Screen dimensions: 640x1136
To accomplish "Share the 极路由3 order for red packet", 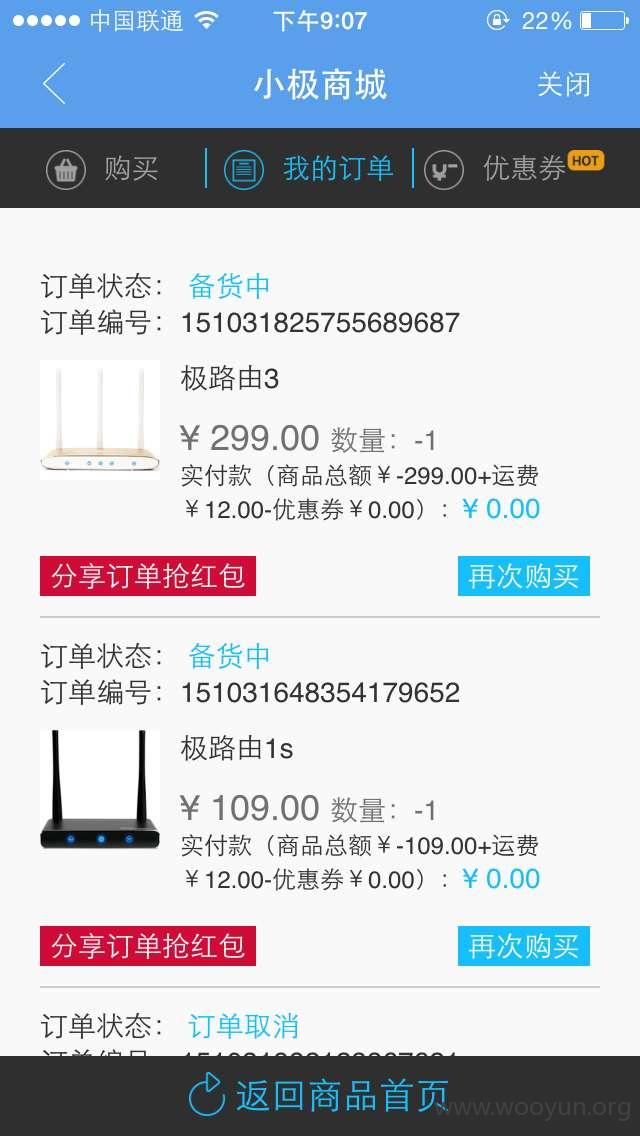I will (148, 577).
